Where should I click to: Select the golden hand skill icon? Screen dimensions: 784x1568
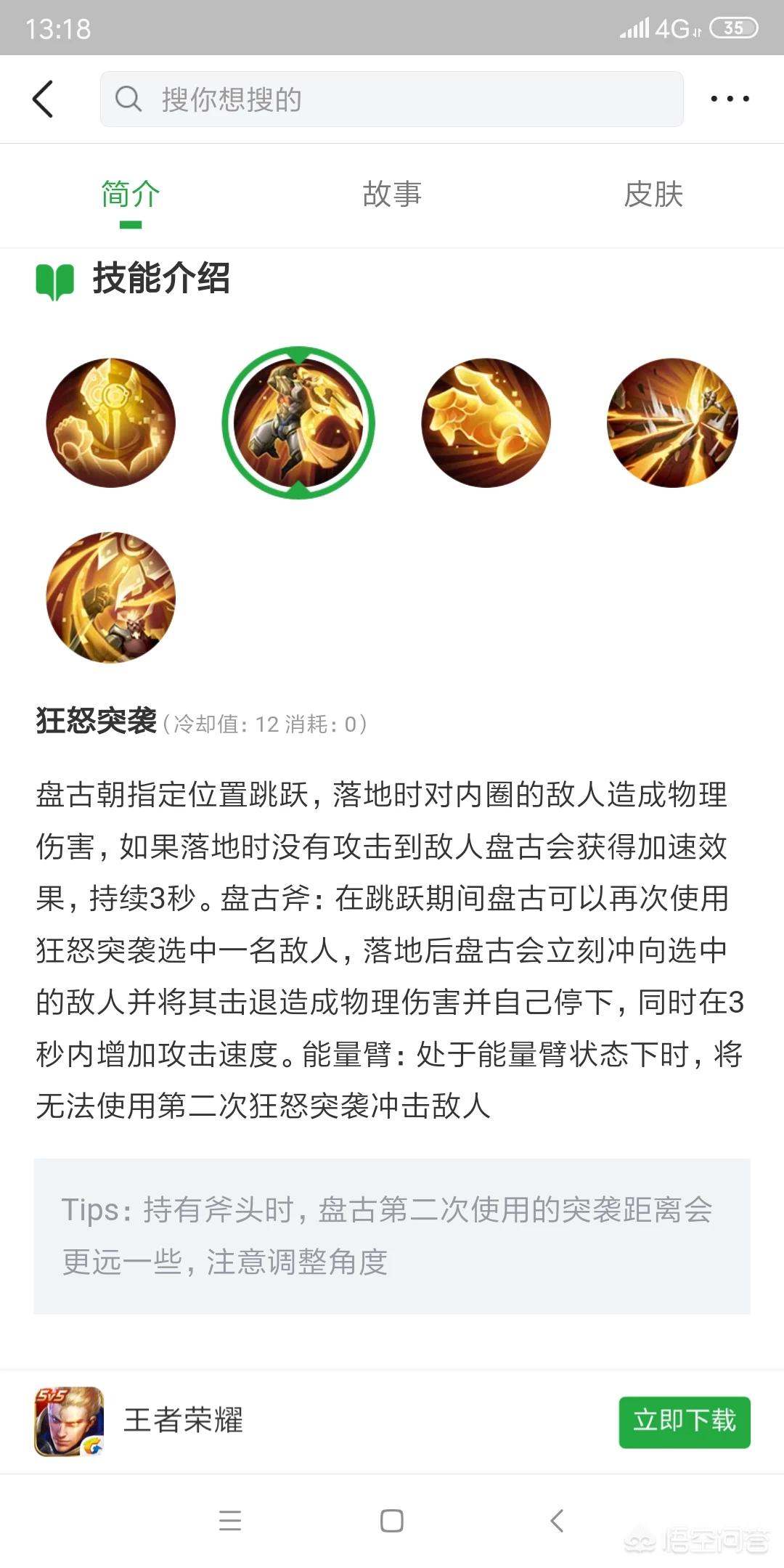[486, 422]
